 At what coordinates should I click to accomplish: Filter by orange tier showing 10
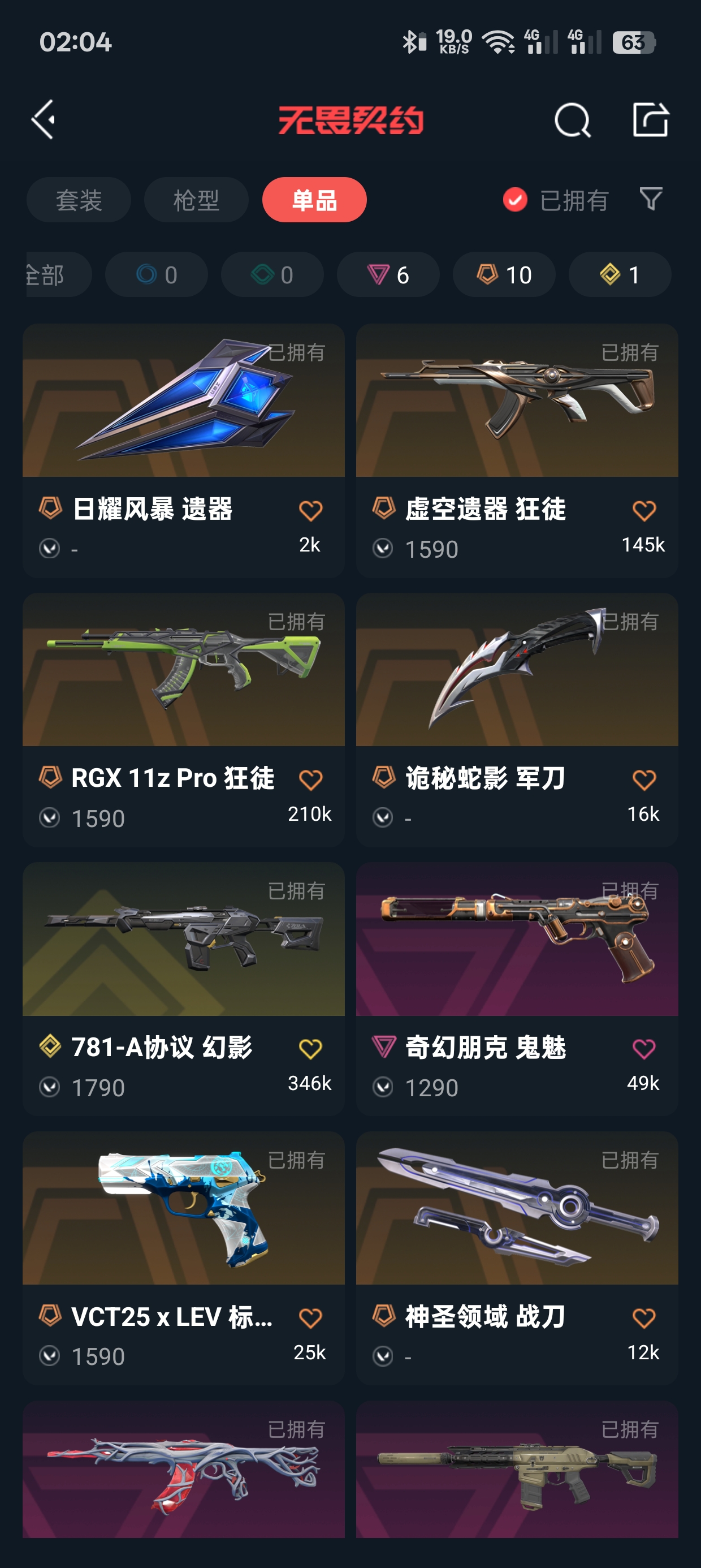(x=504, y=274)
